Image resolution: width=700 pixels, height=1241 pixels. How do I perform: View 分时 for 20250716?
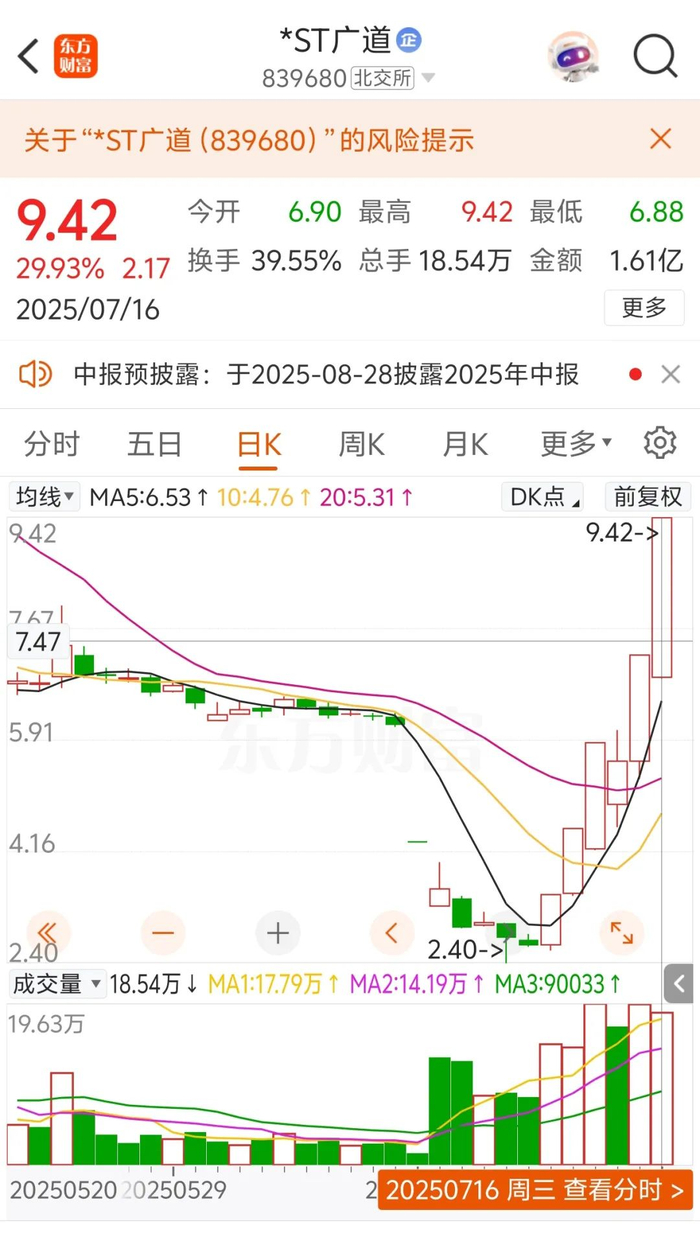pos(535,1190)
